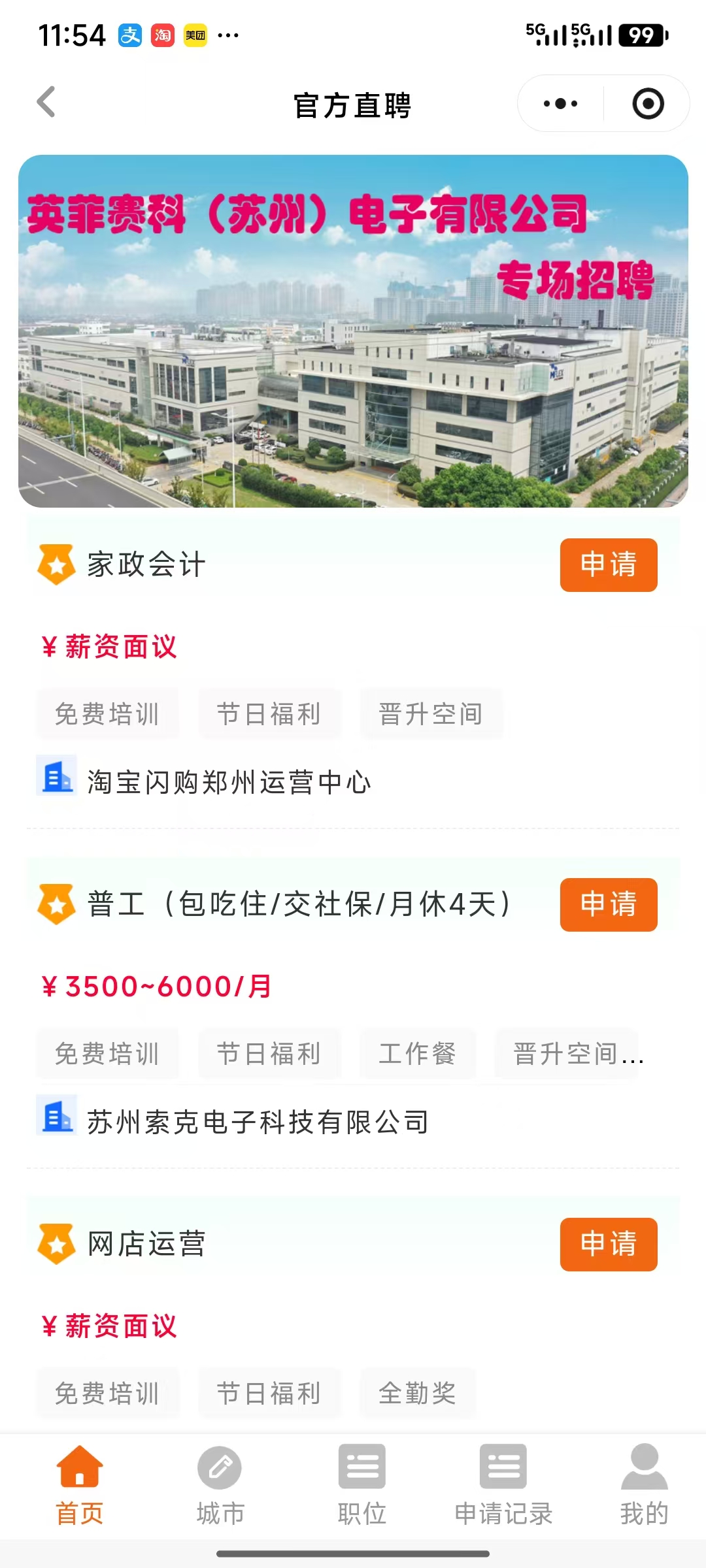Image resolution: width=706 pixels, height=1568 pixels.
Task: Apply for the 普工 job
Action: [608, 905]
